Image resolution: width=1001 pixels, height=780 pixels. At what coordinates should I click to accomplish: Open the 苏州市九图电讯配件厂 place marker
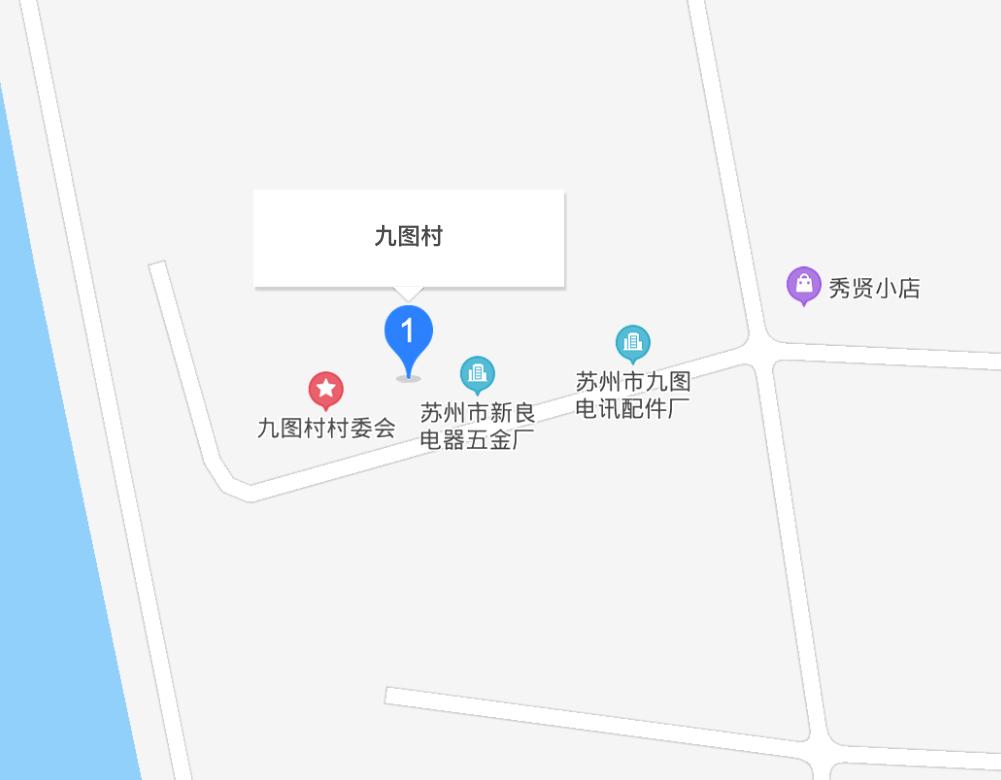[632, 343]
